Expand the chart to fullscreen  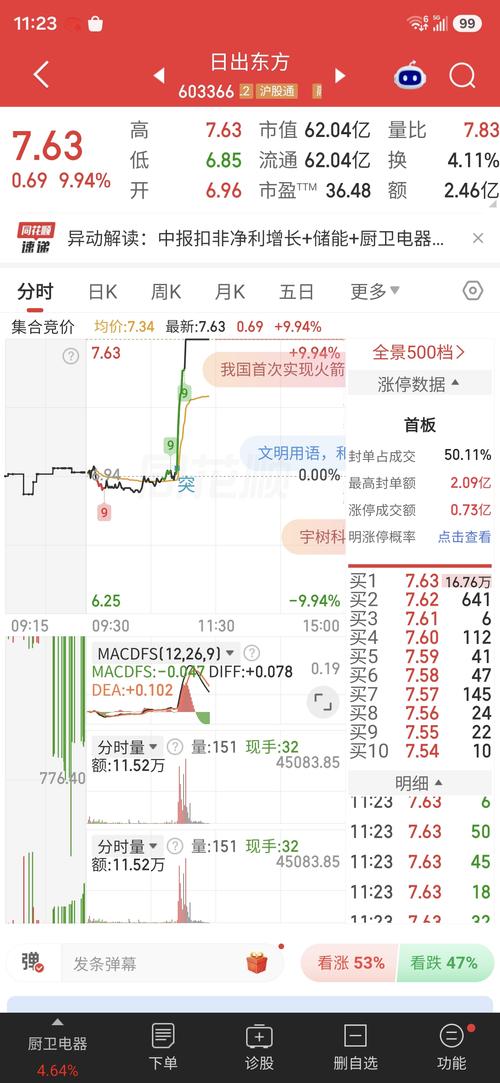coord(323,702)
